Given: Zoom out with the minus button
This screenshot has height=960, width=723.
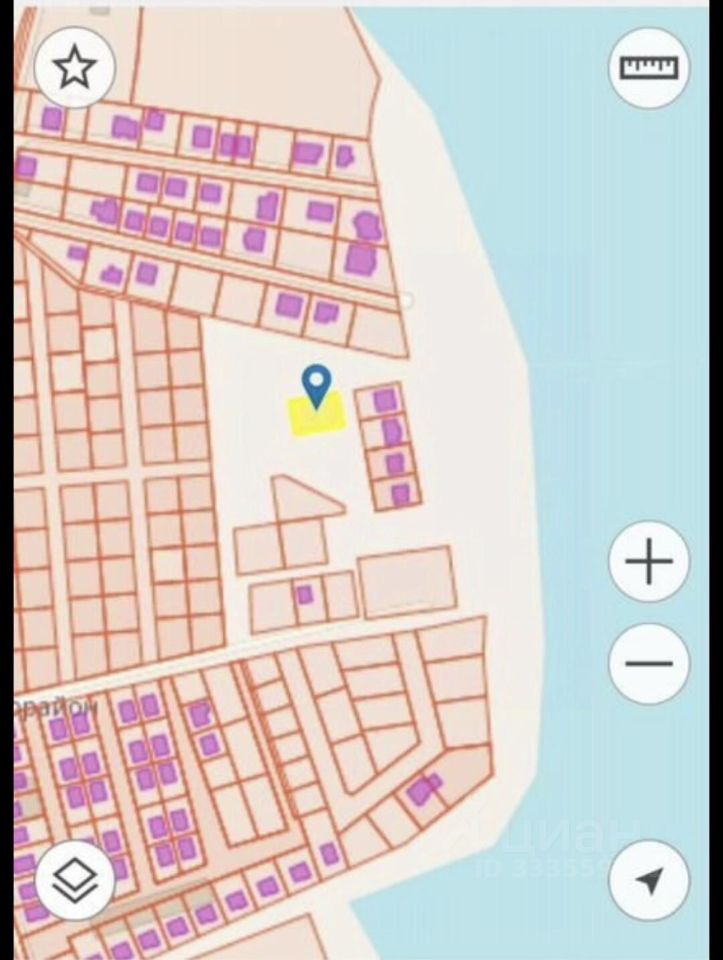Looking at the screenshot, I should [x=649, y=663].
